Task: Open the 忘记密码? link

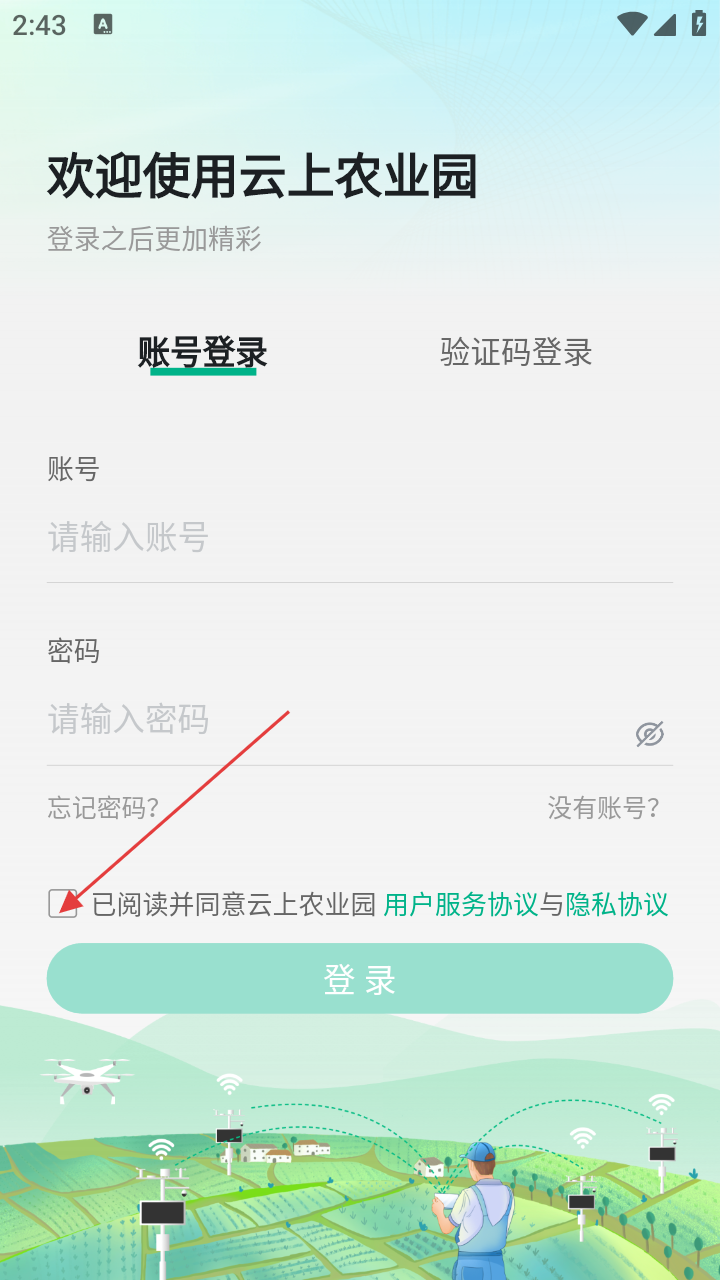Action: point(104,808)
